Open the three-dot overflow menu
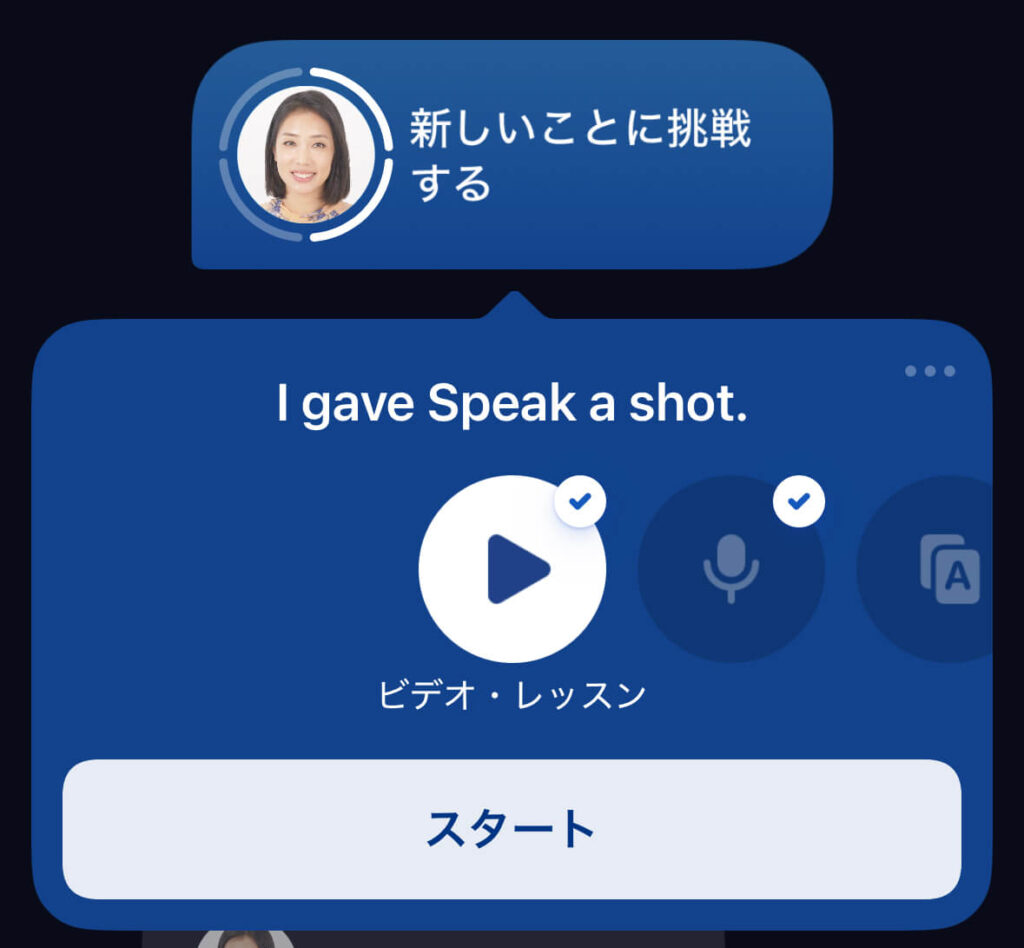The width and height of the screenshot is (1024, 948). 929,371
